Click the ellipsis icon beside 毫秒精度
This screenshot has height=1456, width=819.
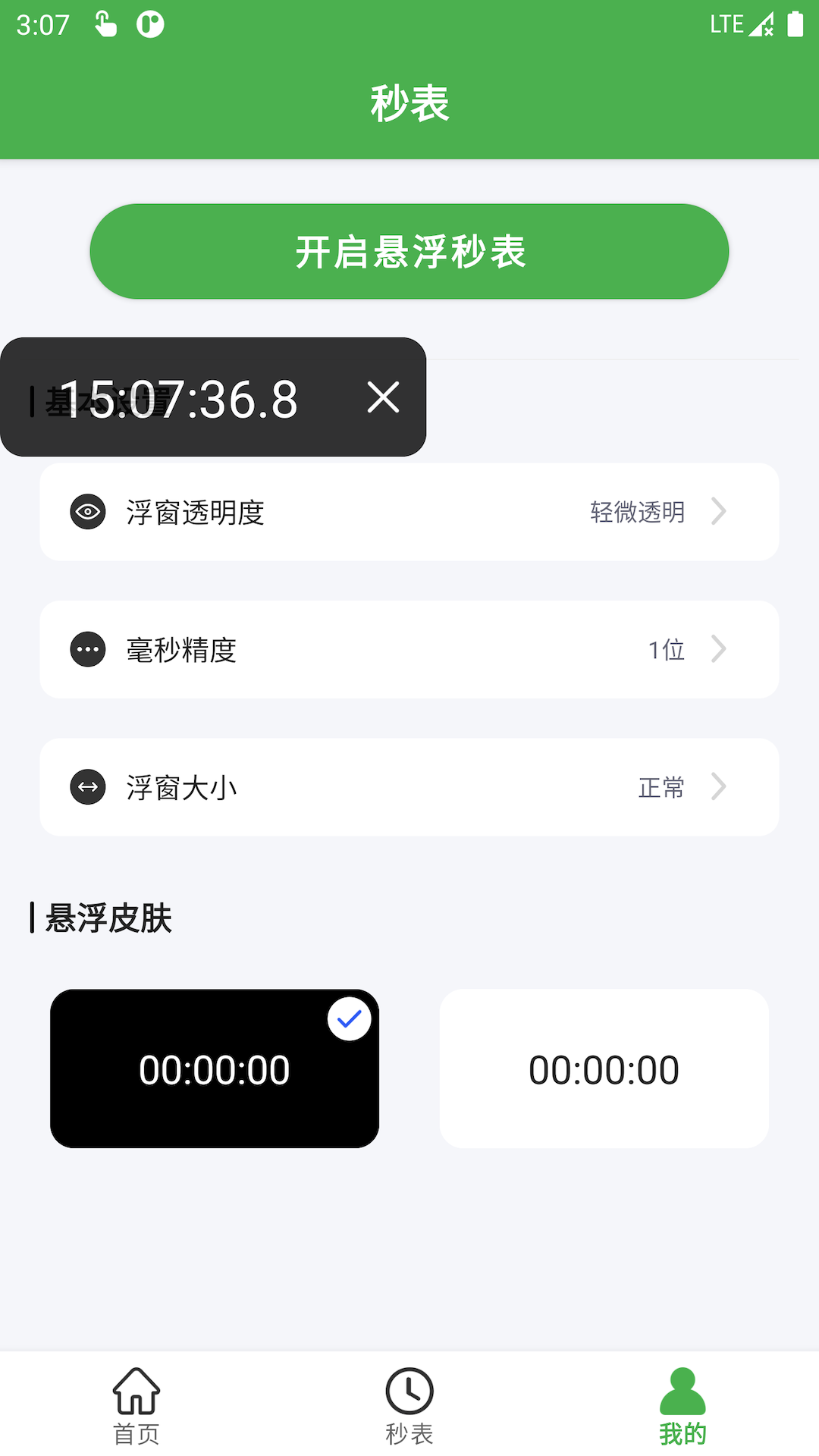[x=87, y=649]
